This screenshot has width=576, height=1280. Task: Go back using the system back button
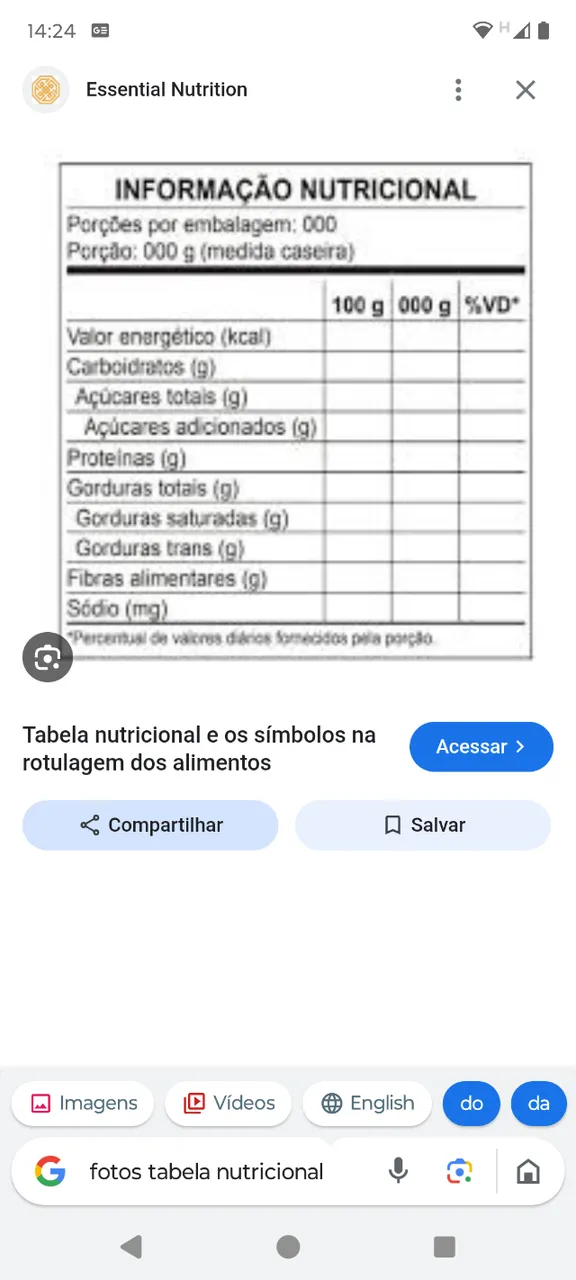tap(131, 1246)
